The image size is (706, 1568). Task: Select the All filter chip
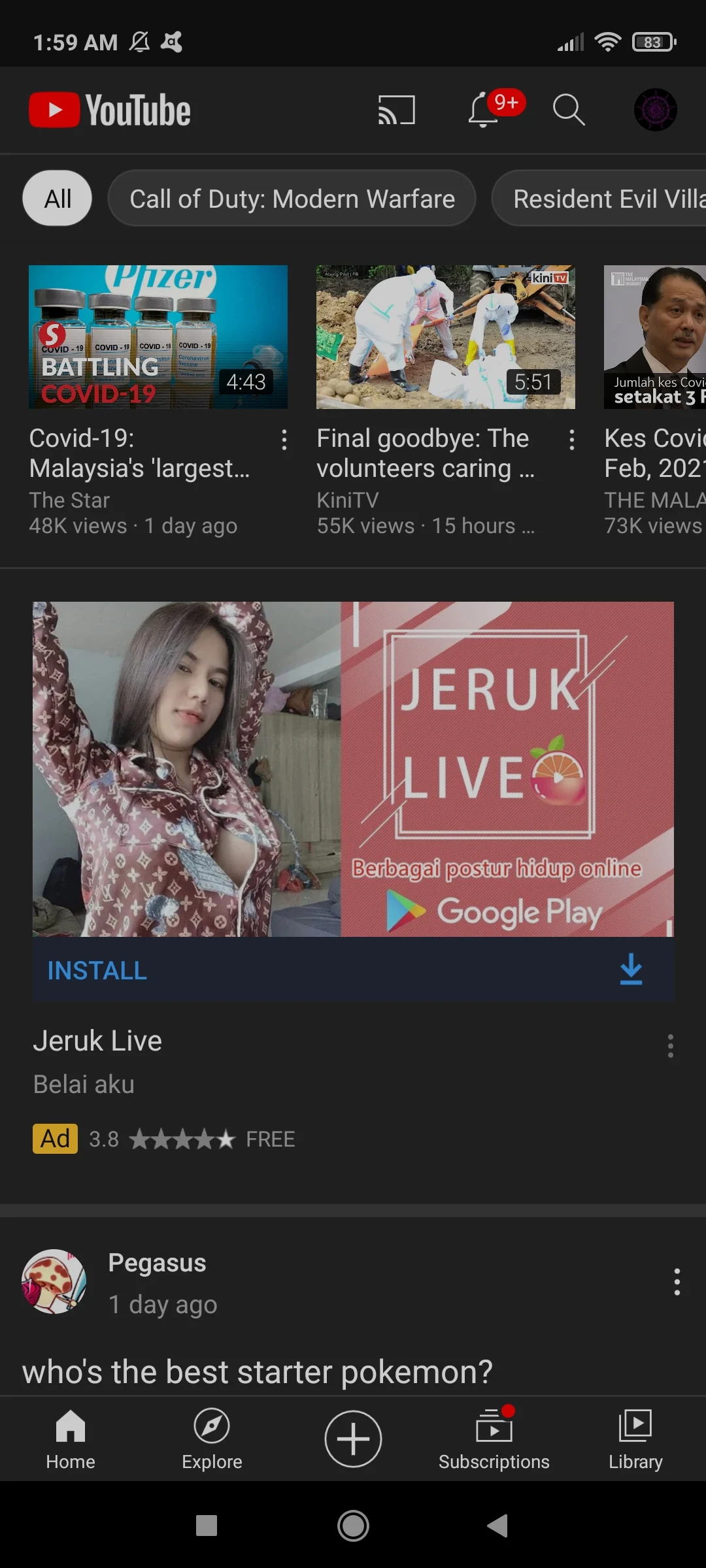click(57, 198)
